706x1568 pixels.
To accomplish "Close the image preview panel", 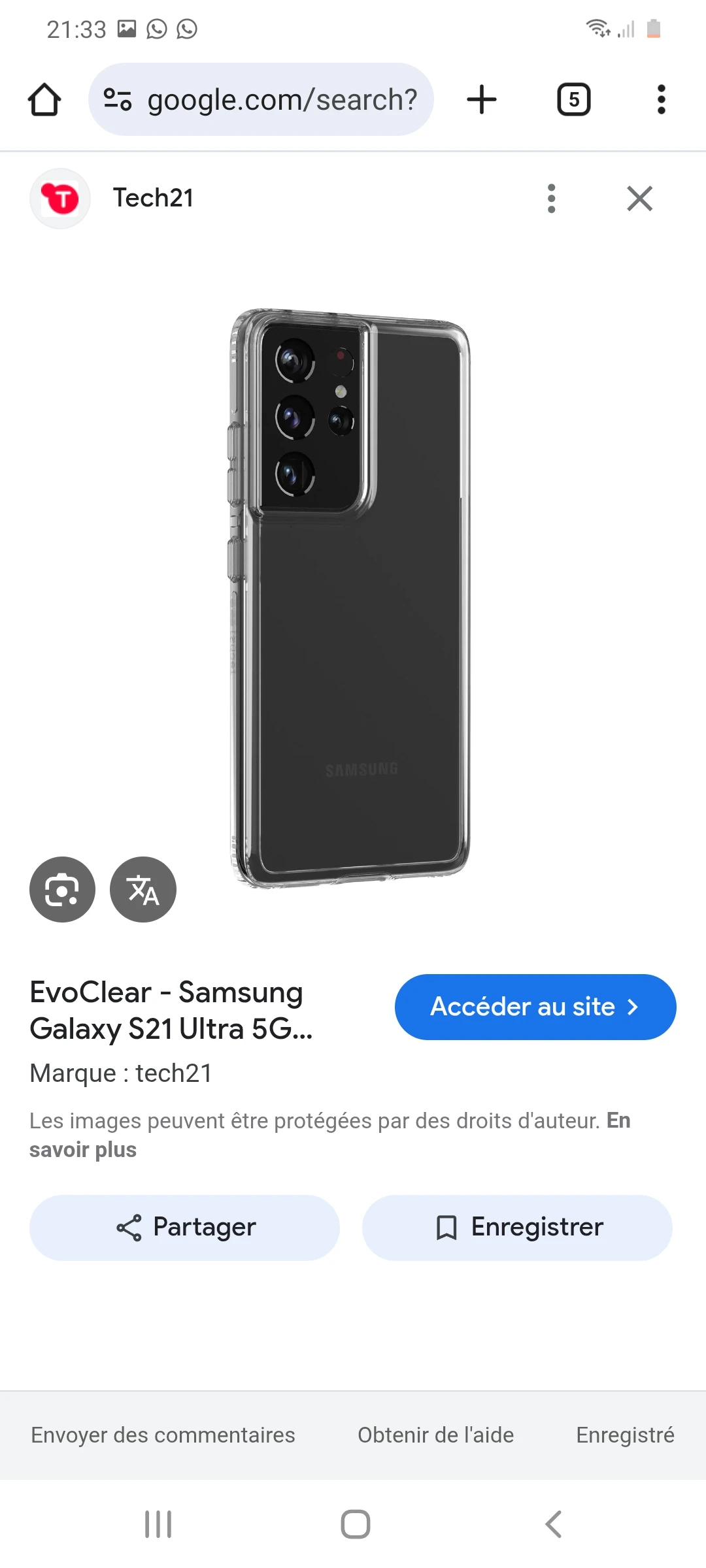I will (x=639, y=198).
